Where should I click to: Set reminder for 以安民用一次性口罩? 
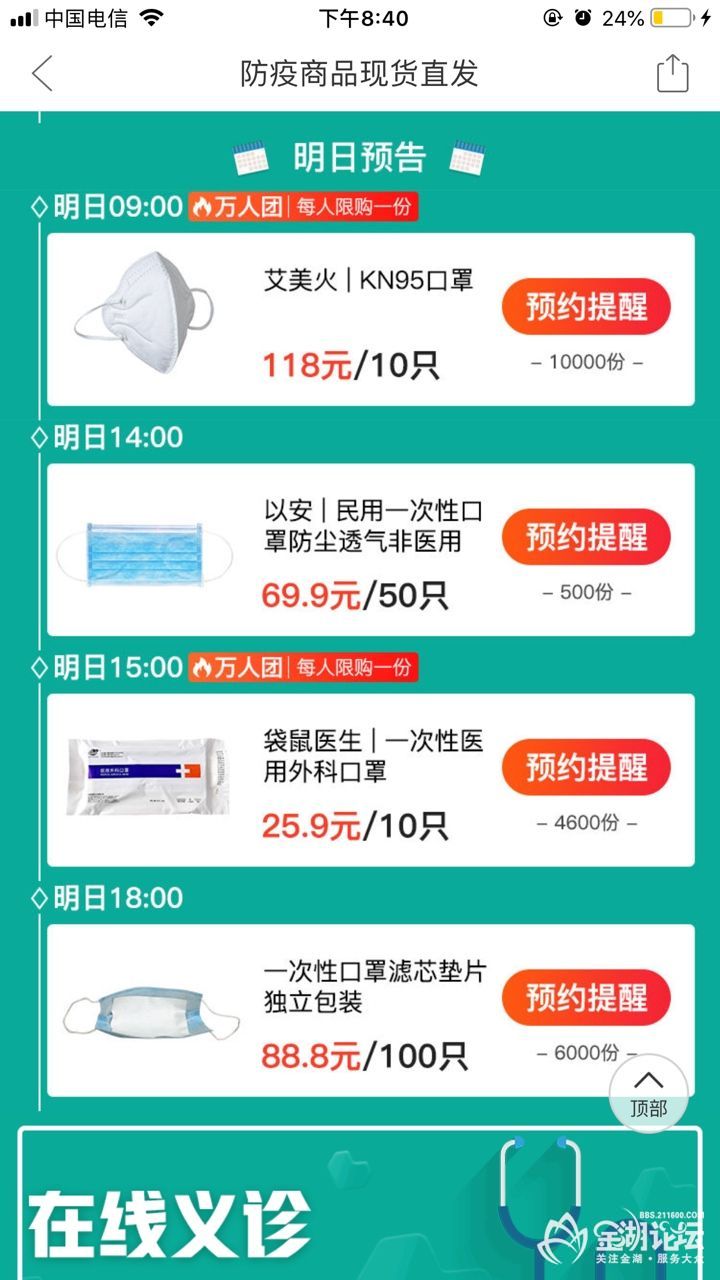(x=586, y=537)
